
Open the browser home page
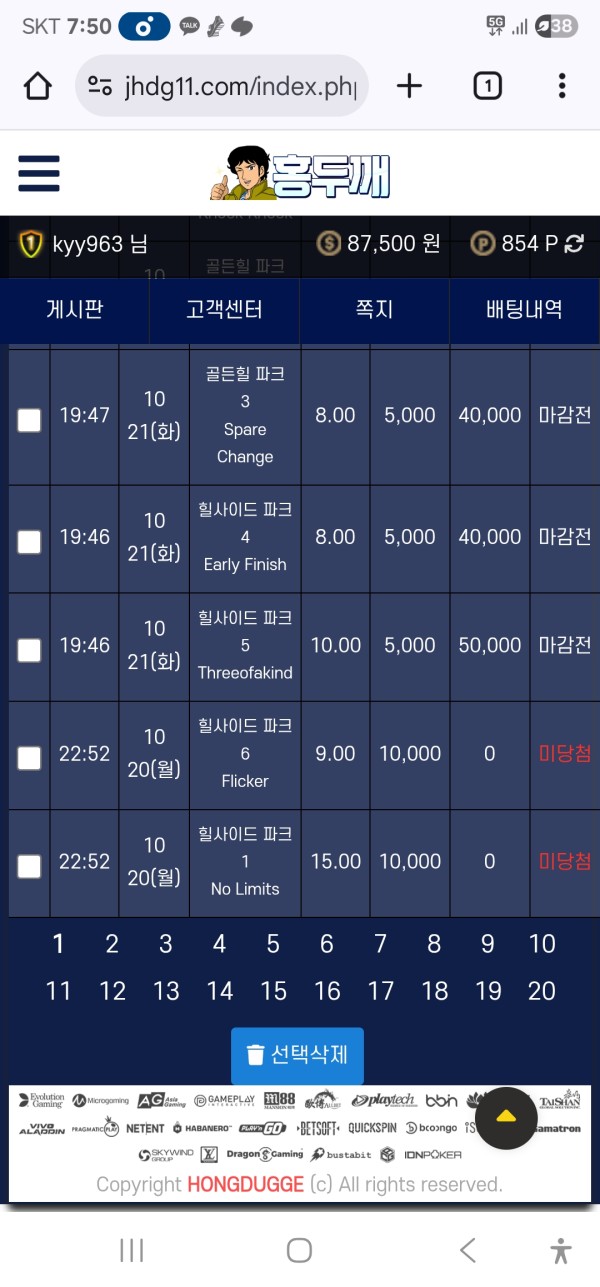click(x=37, y=87)
